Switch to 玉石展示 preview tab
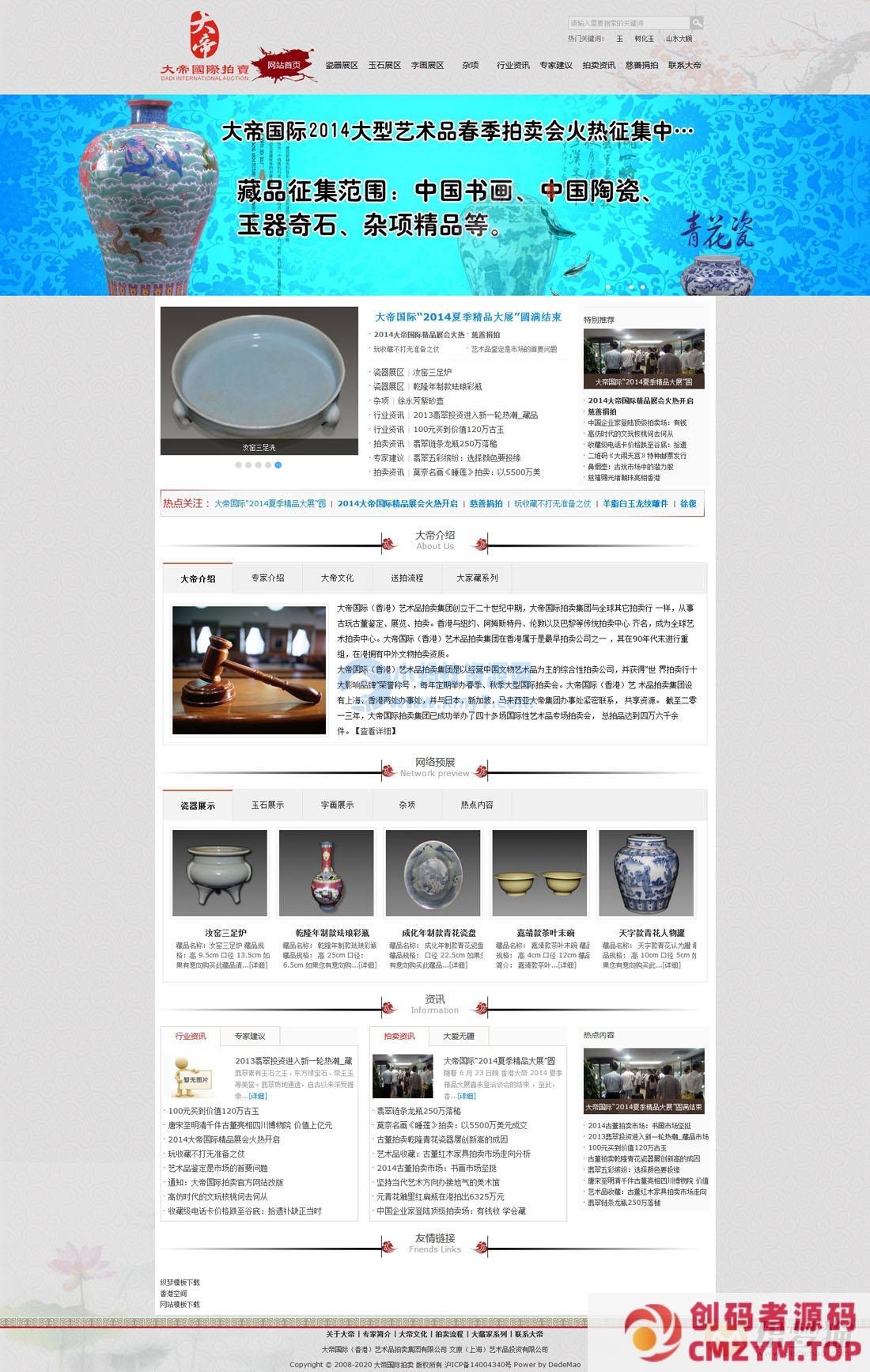This screenshot has height=1372, width=870. pos(267,805)
